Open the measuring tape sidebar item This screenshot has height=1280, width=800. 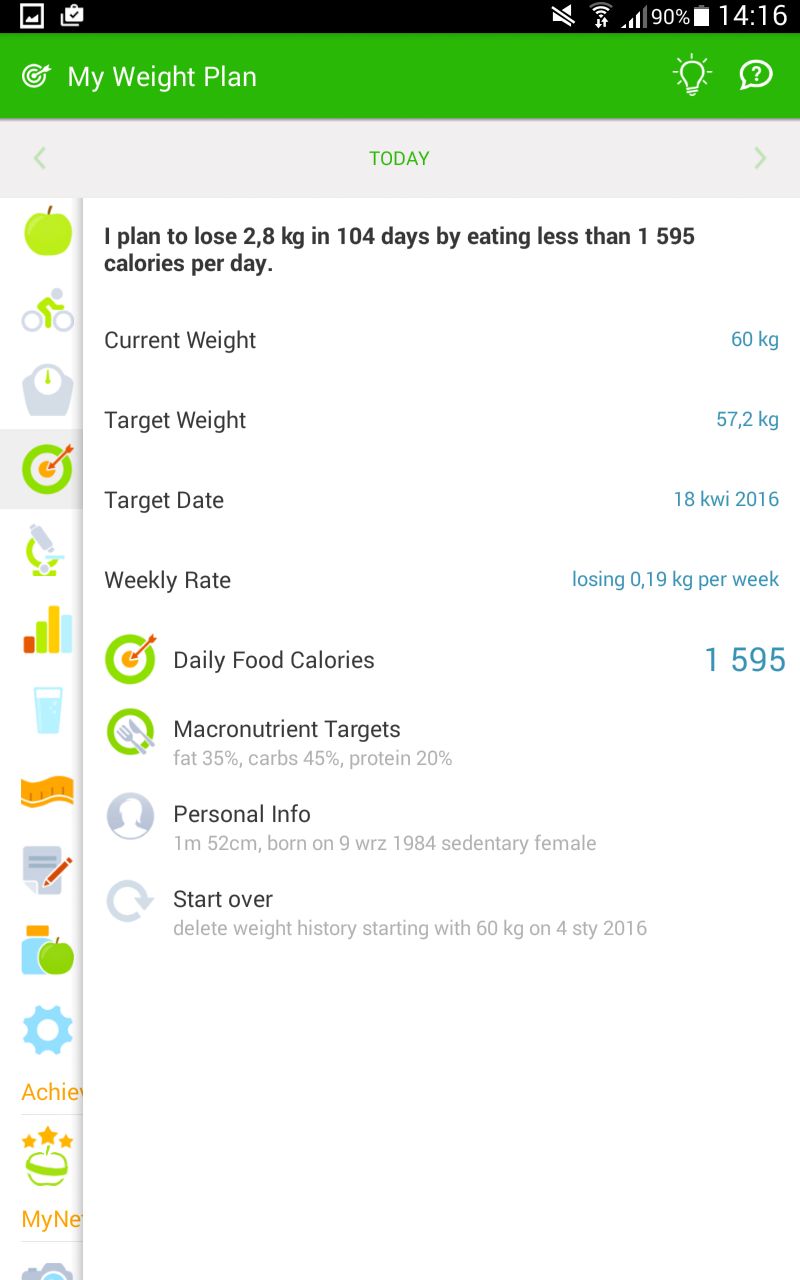click(x=48, y=791)
